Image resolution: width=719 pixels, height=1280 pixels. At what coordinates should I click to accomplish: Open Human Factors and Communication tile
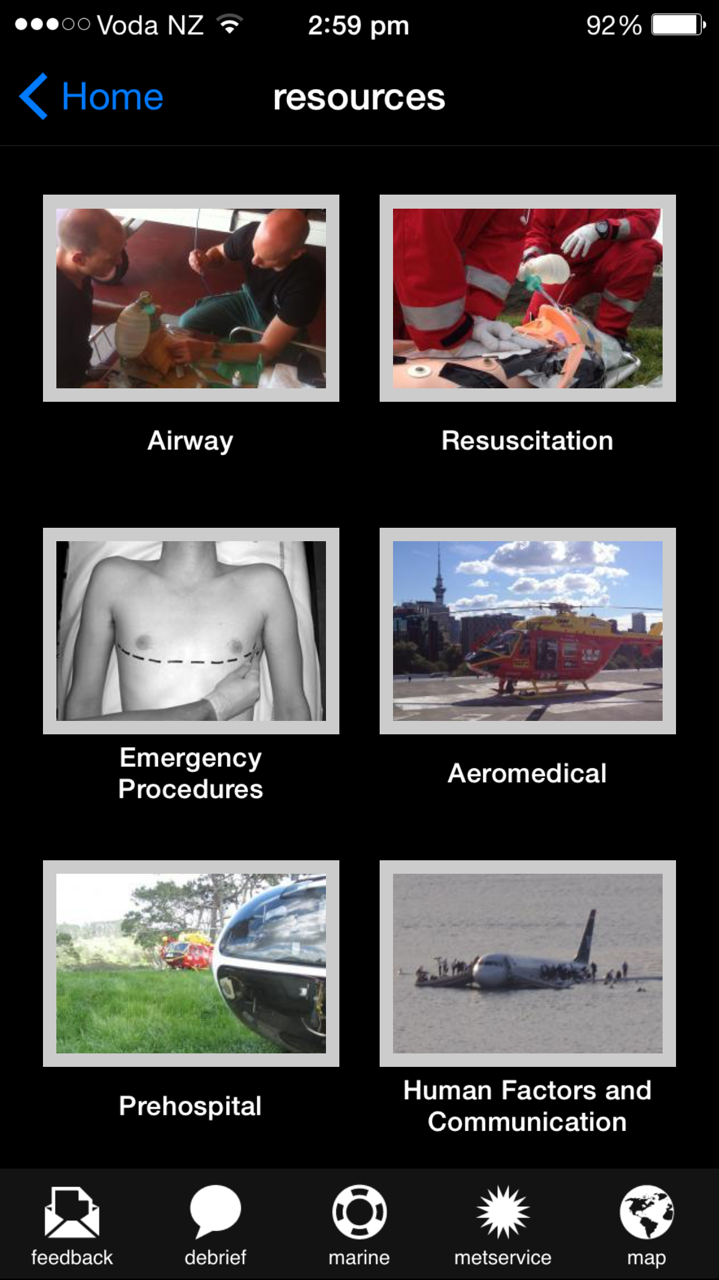click(527, 964)
